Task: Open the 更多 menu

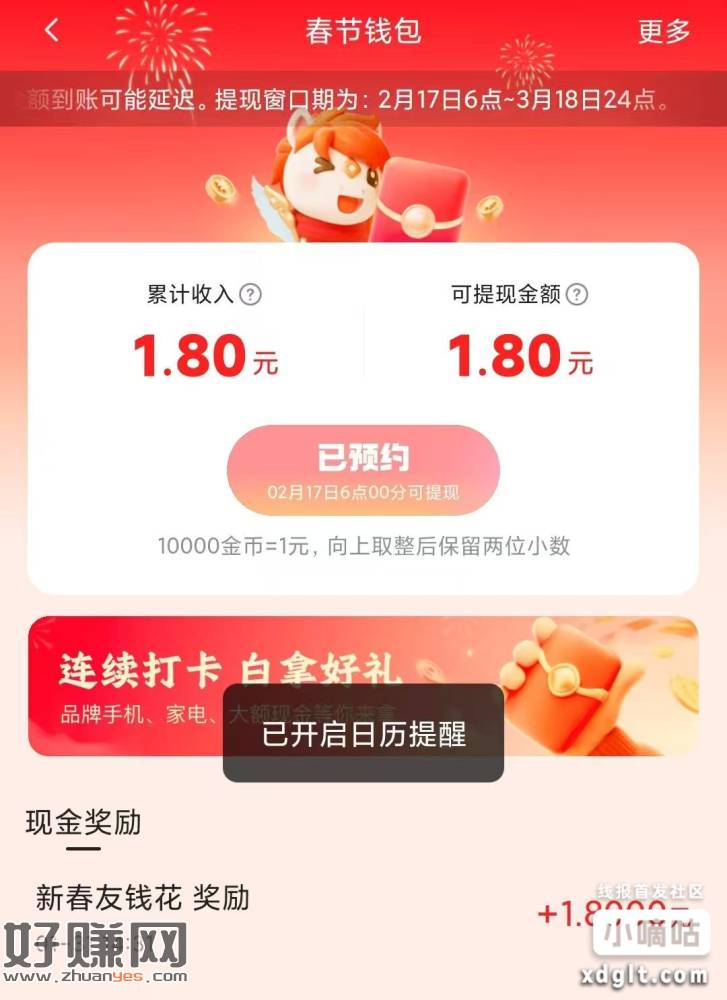Action: 664,31
